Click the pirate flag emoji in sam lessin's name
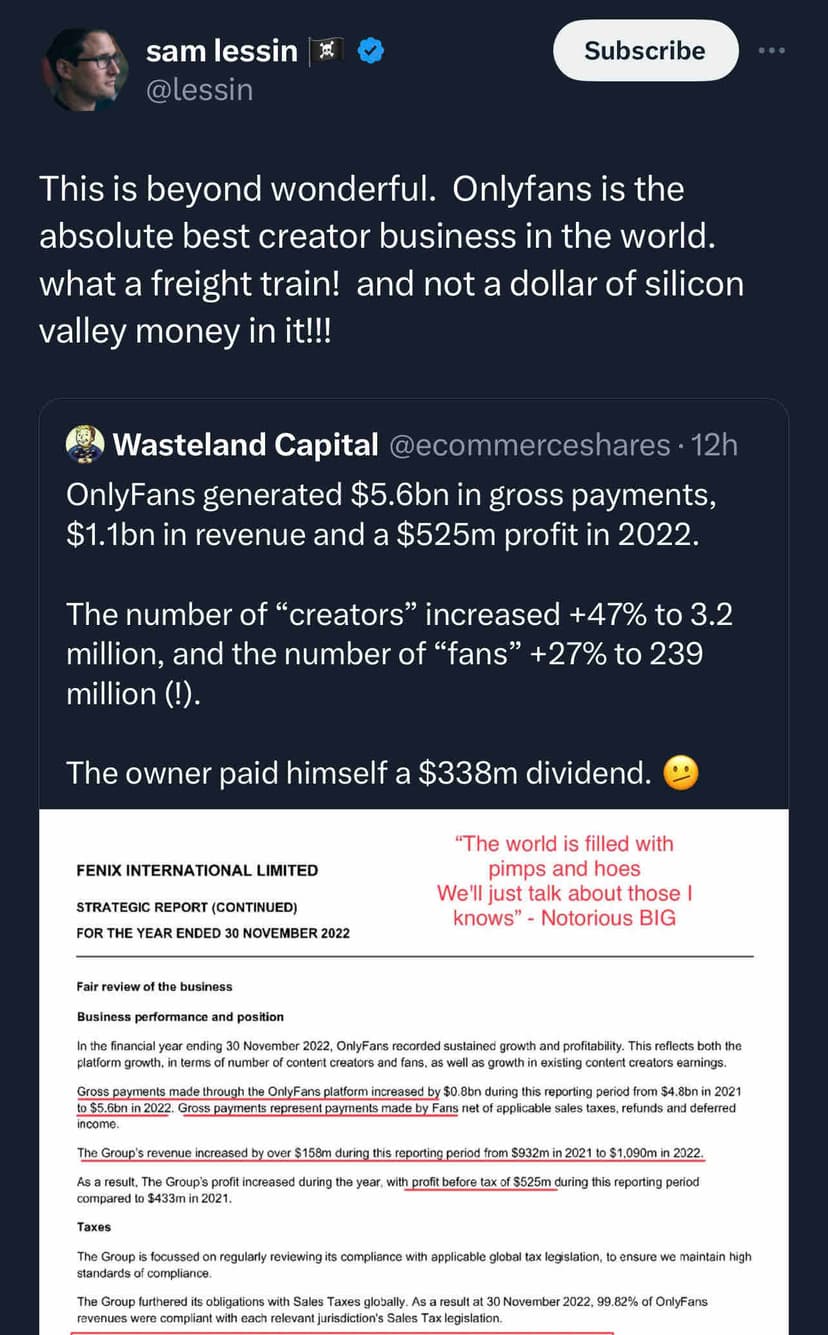 324,51
